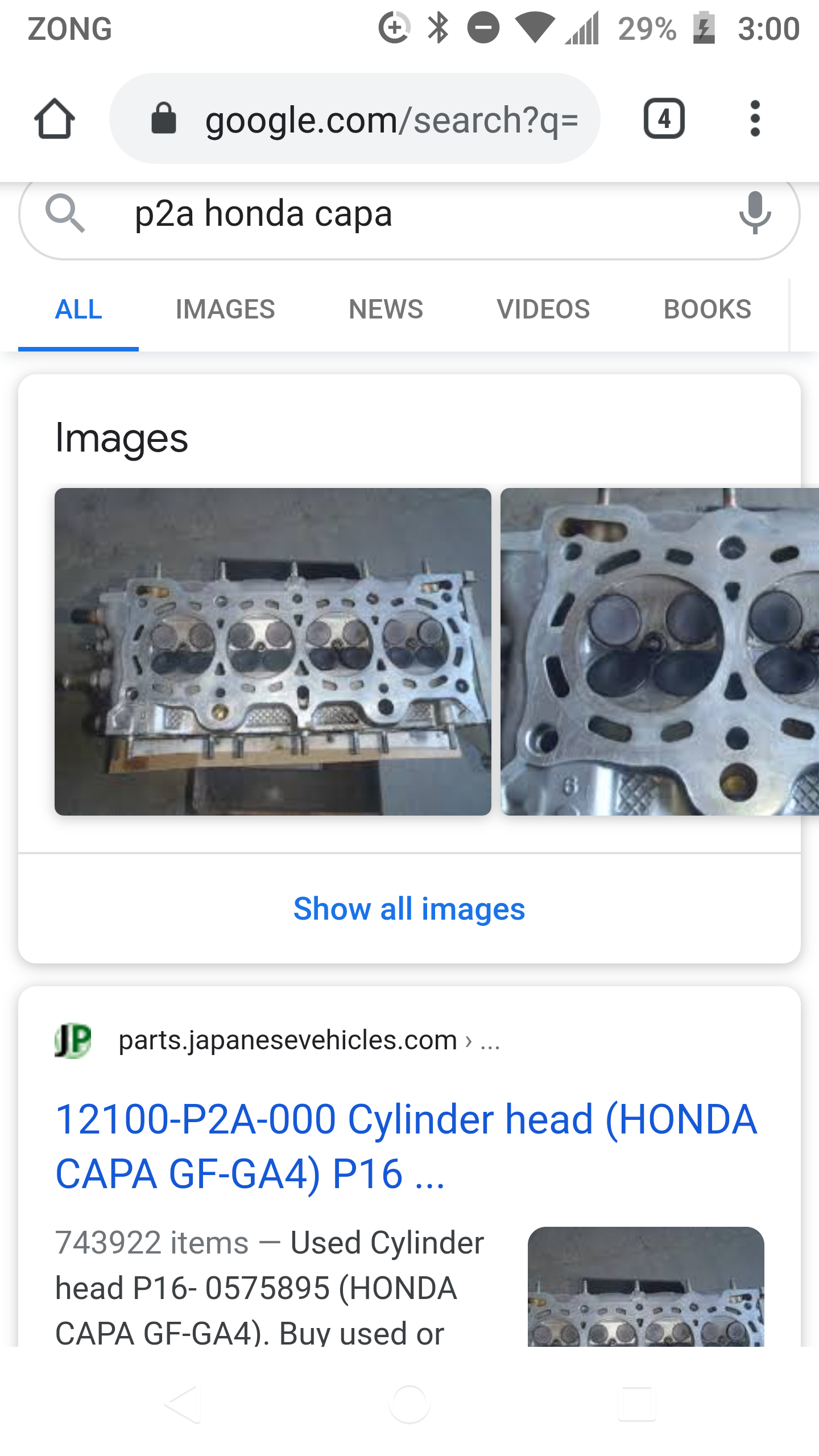Open the tab switcher showing 4 tabs

click(664, 119)
